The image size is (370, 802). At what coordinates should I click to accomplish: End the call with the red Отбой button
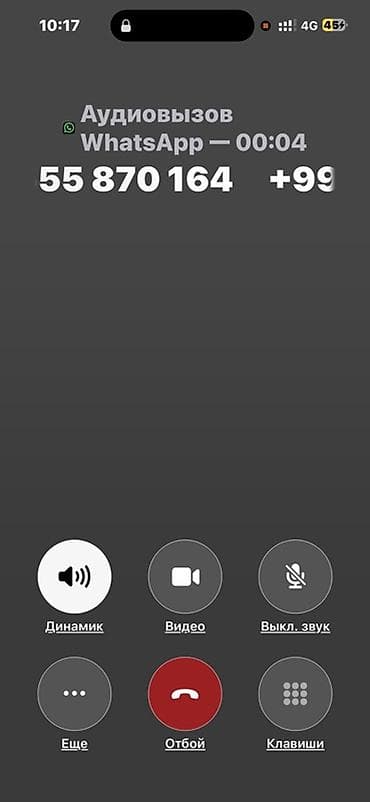185,694
